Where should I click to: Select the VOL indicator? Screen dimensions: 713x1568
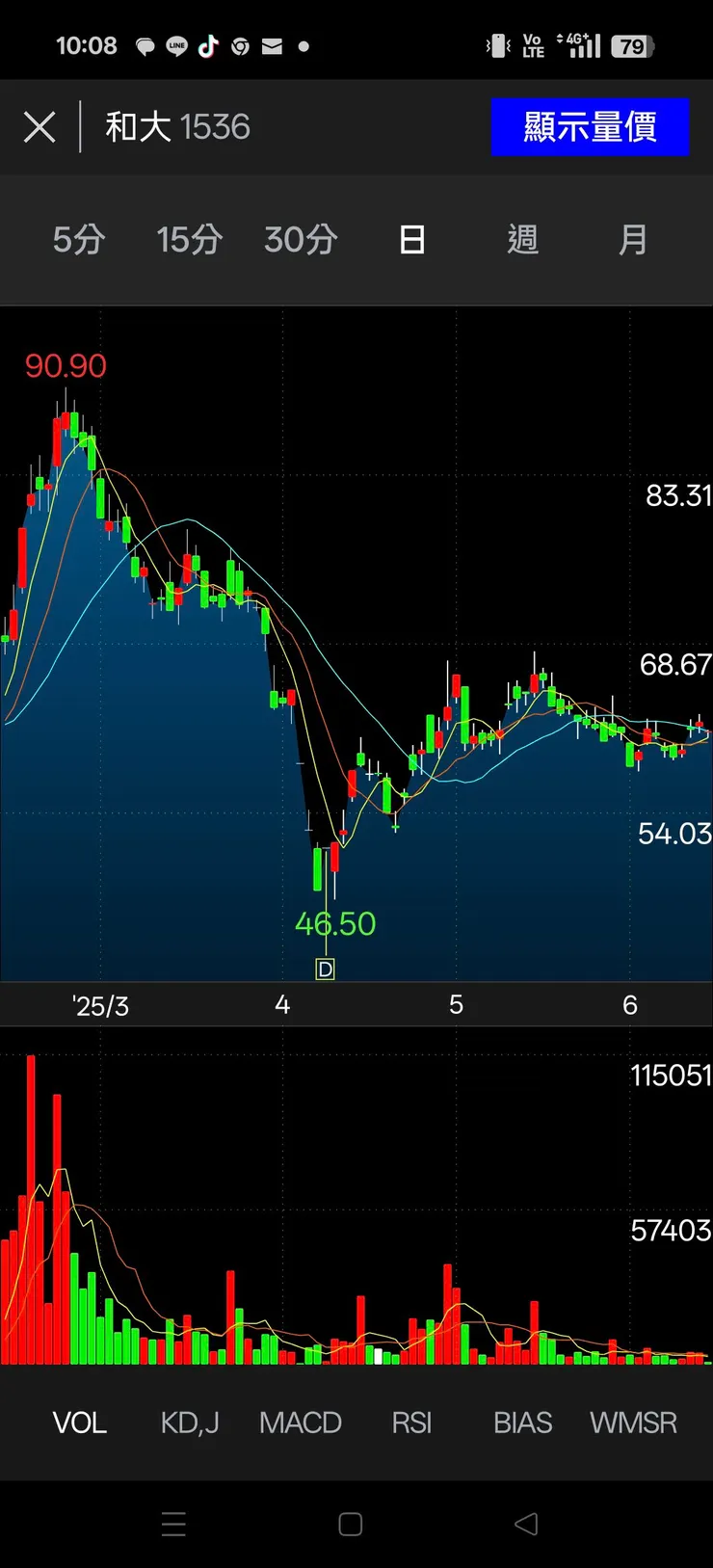(x=79, y=1422)
